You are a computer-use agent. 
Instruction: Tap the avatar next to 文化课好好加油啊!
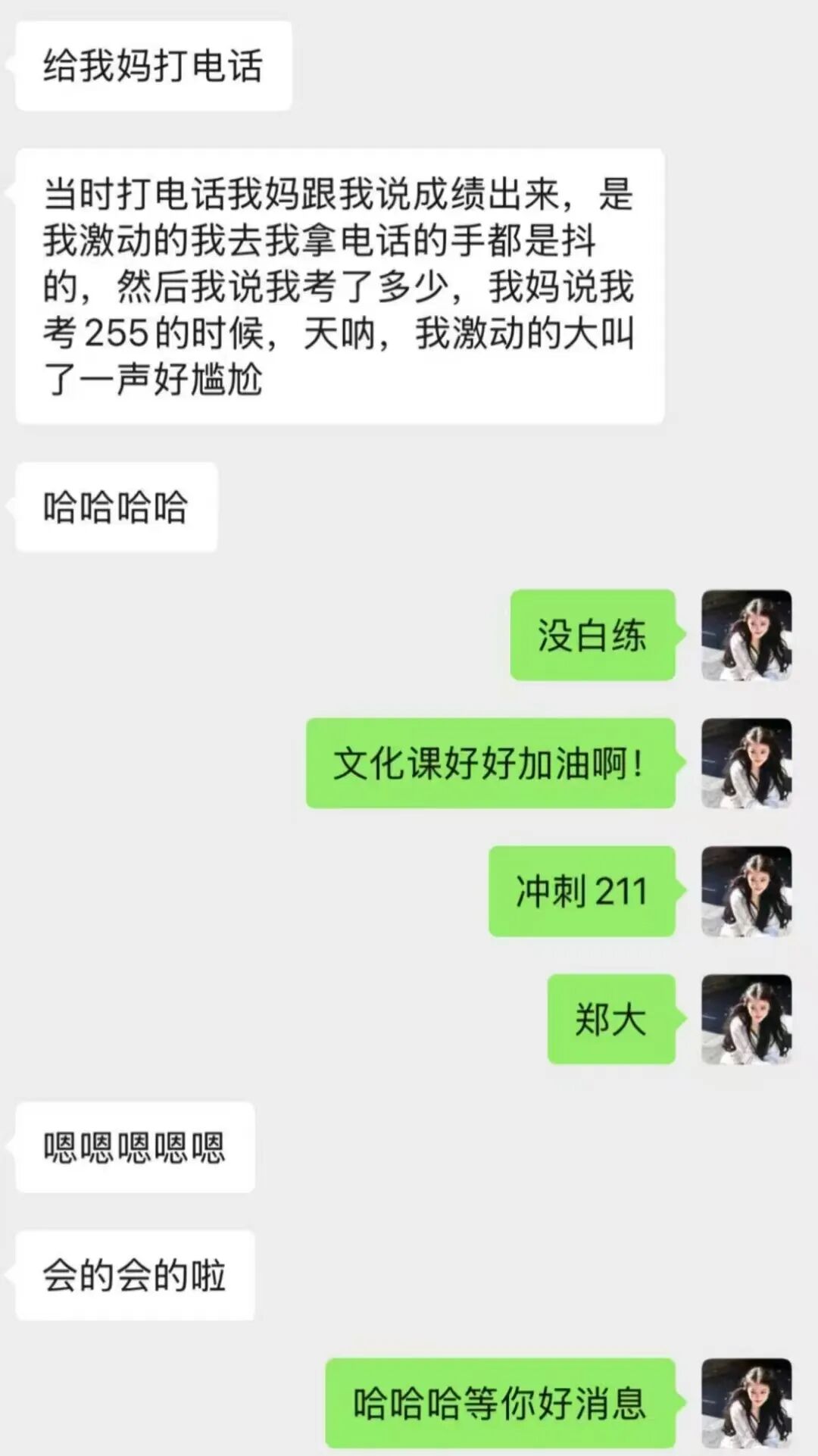747,763
